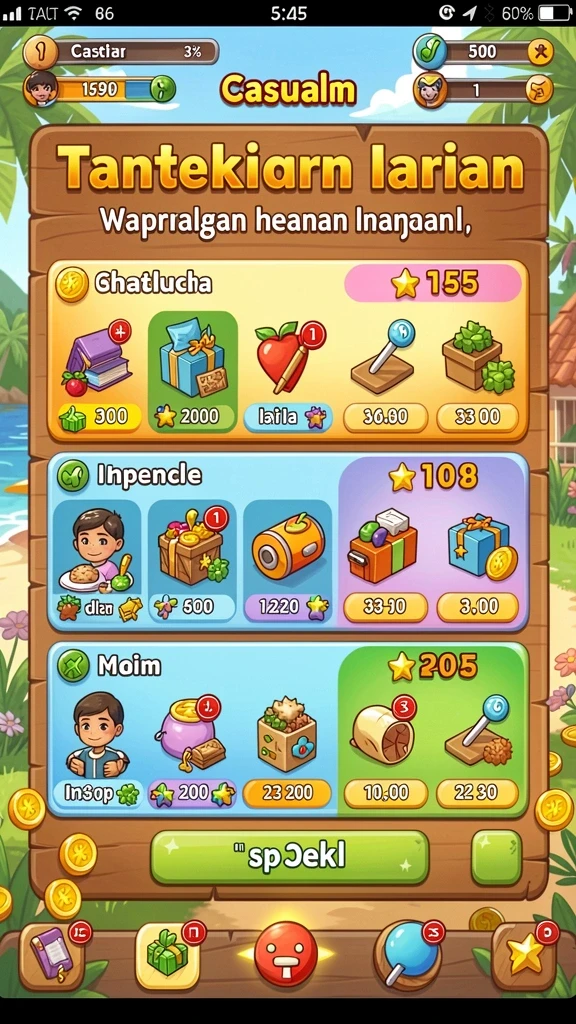Tap the green plus beside the 1590 counter

[x=163, y=89]
